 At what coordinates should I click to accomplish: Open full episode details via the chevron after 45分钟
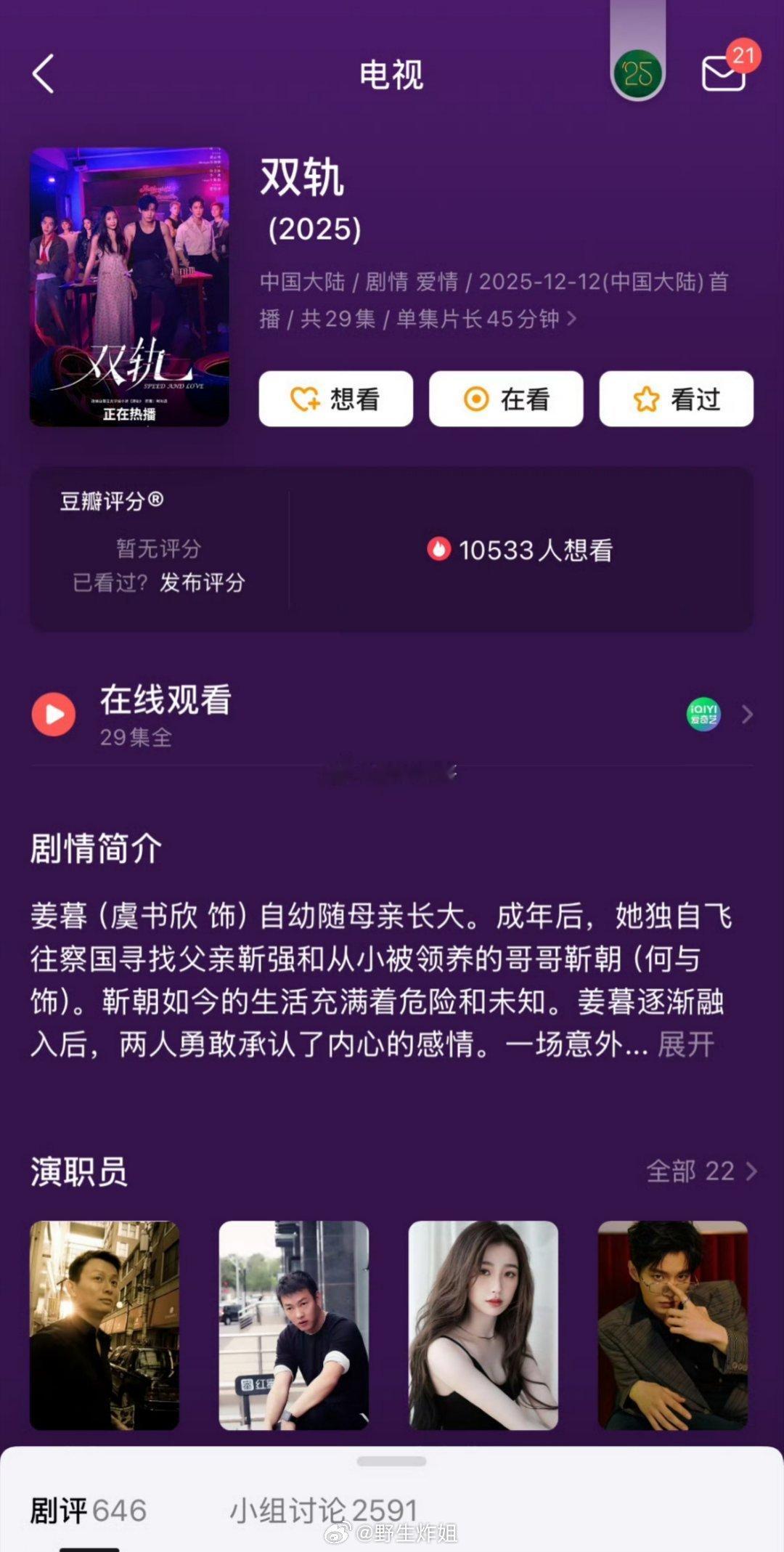tap(571, 319)
